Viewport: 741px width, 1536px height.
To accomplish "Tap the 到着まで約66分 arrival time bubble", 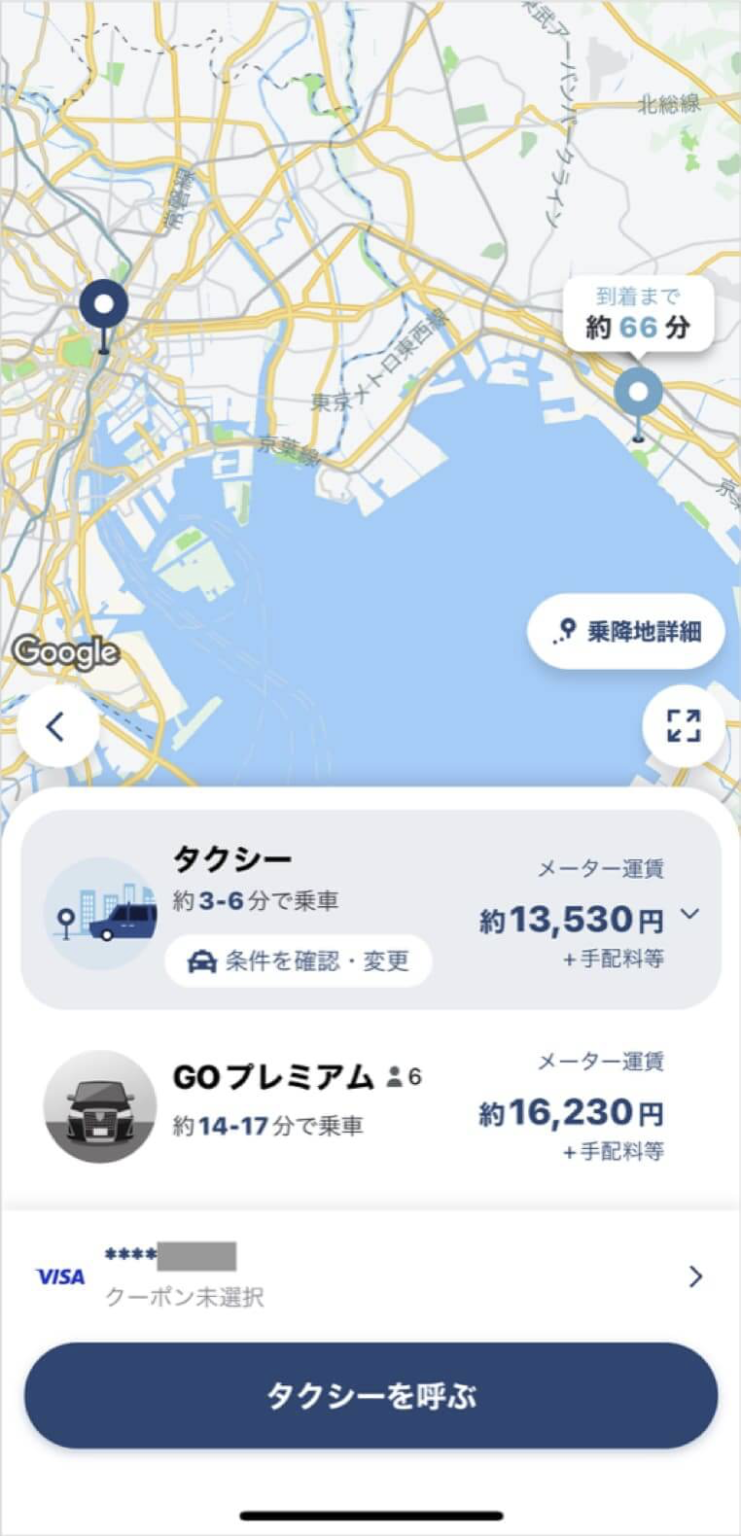I will tap(637, 312).
